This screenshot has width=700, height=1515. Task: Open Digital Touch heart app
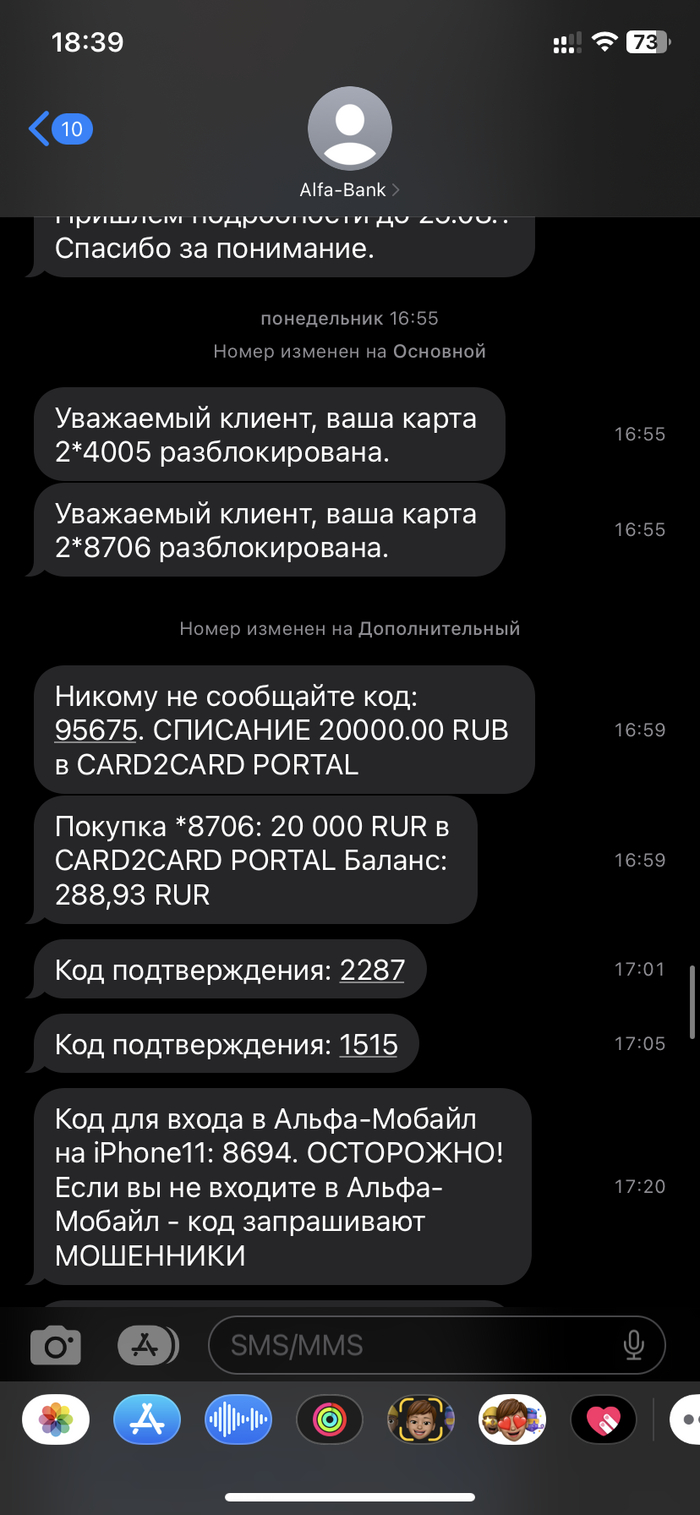point(603,1419)
